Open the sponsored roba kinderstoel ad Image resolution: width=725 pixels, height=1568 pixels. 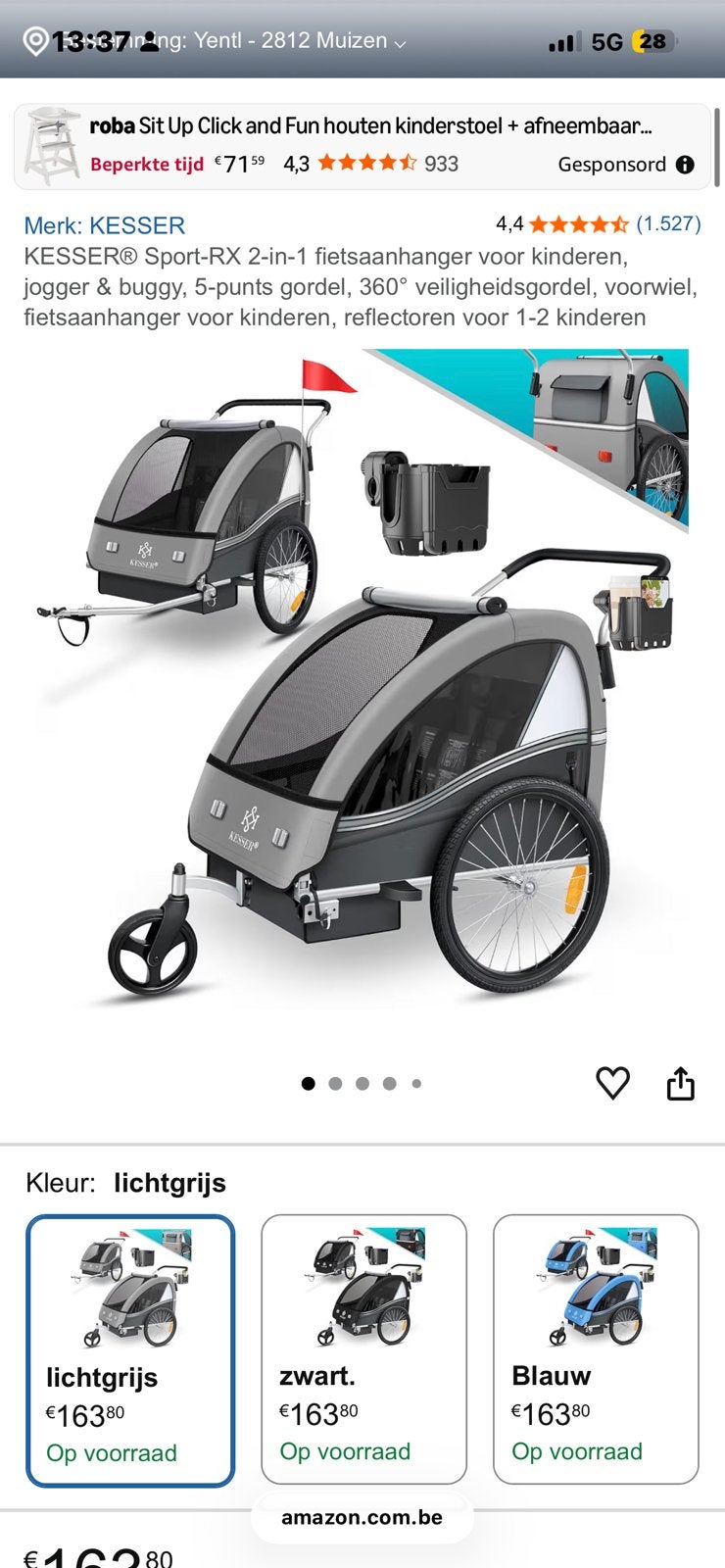[362, 146]
